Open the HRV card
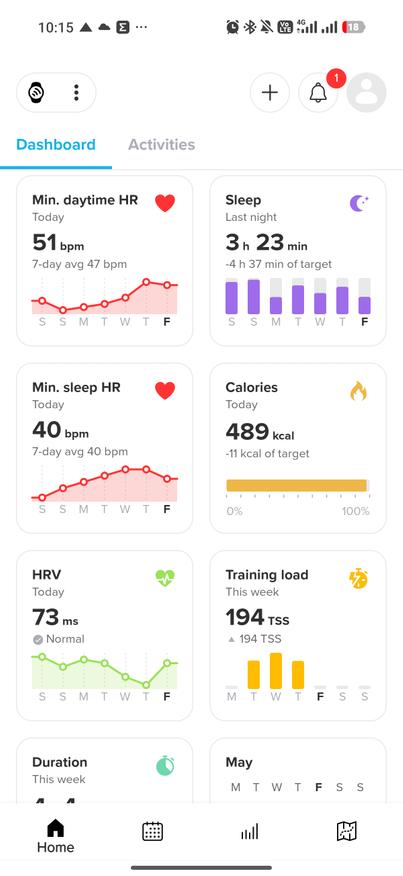 pyautogui.click(x=105, y=636)
